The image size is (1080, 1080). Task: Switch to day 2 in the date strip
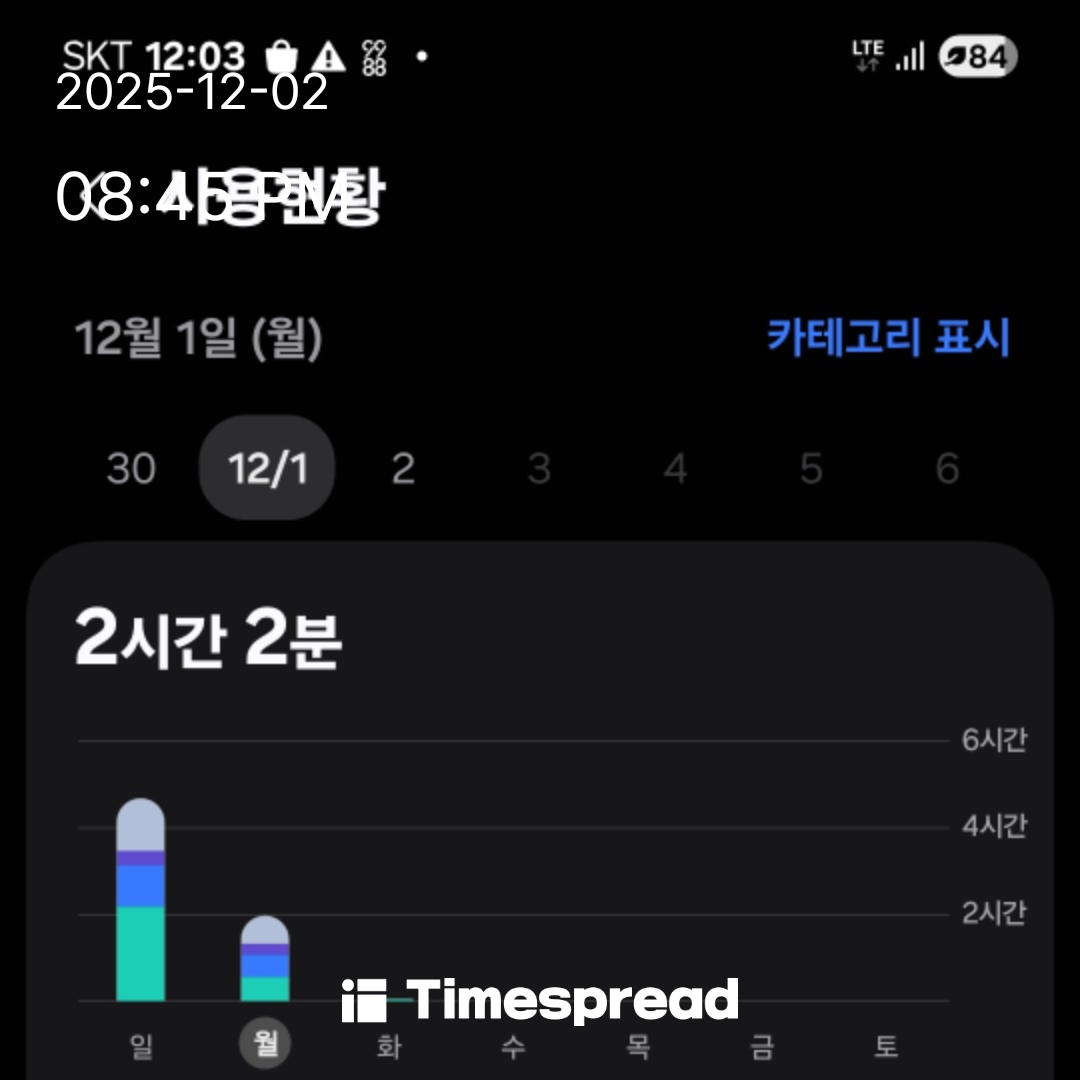tap(403, 468)
